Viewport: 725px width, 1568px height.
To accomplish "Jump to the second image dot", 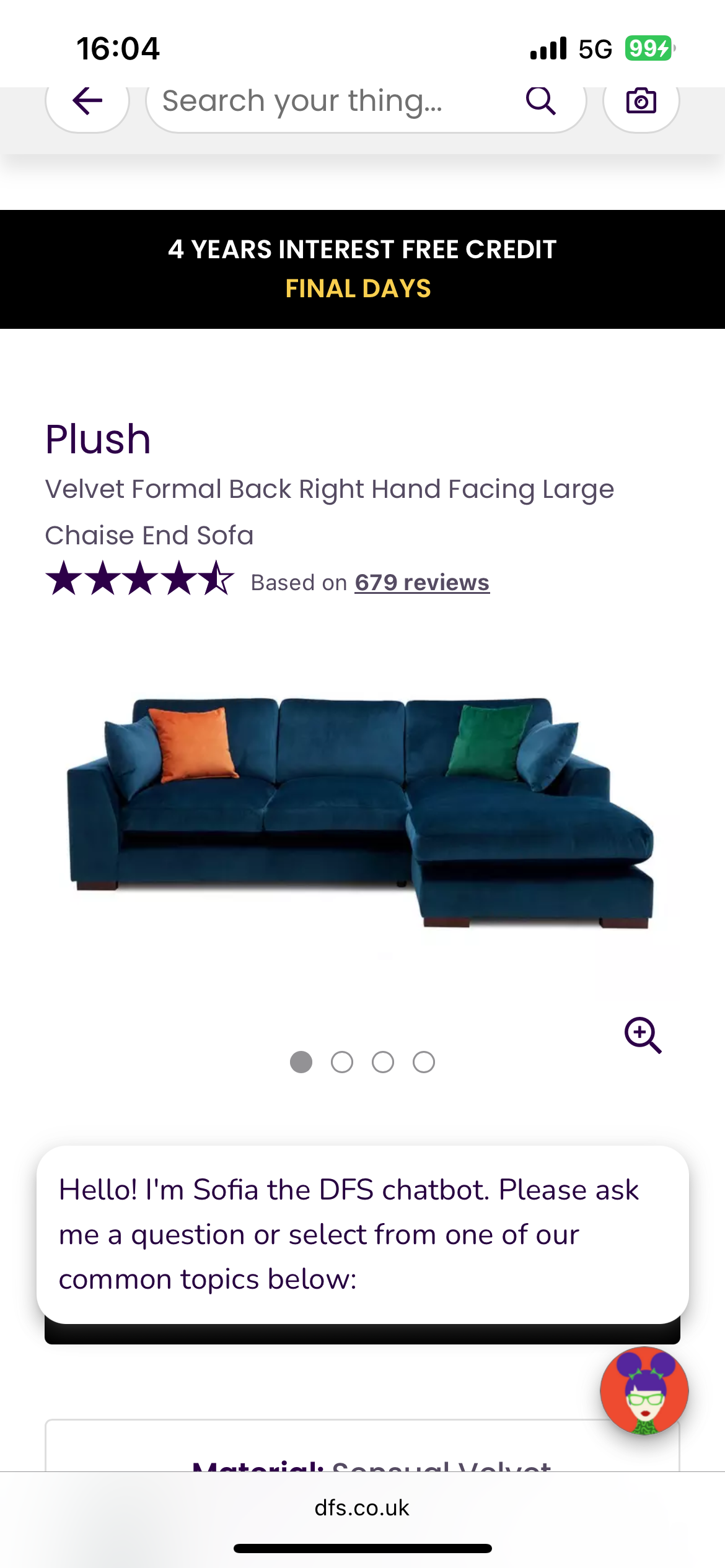I will point(342,1062).
